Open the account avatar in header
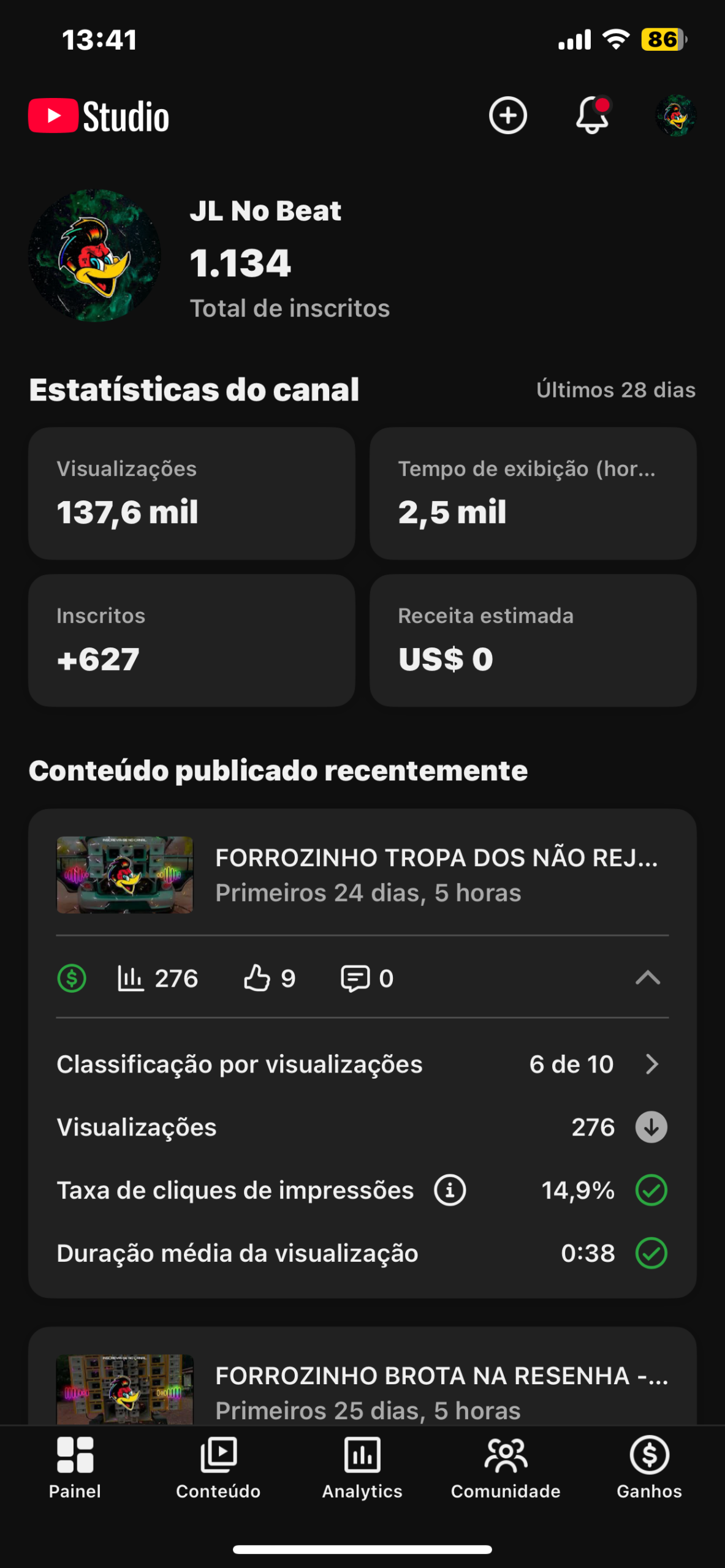725x1568 pixels. [x=675, y=115]
